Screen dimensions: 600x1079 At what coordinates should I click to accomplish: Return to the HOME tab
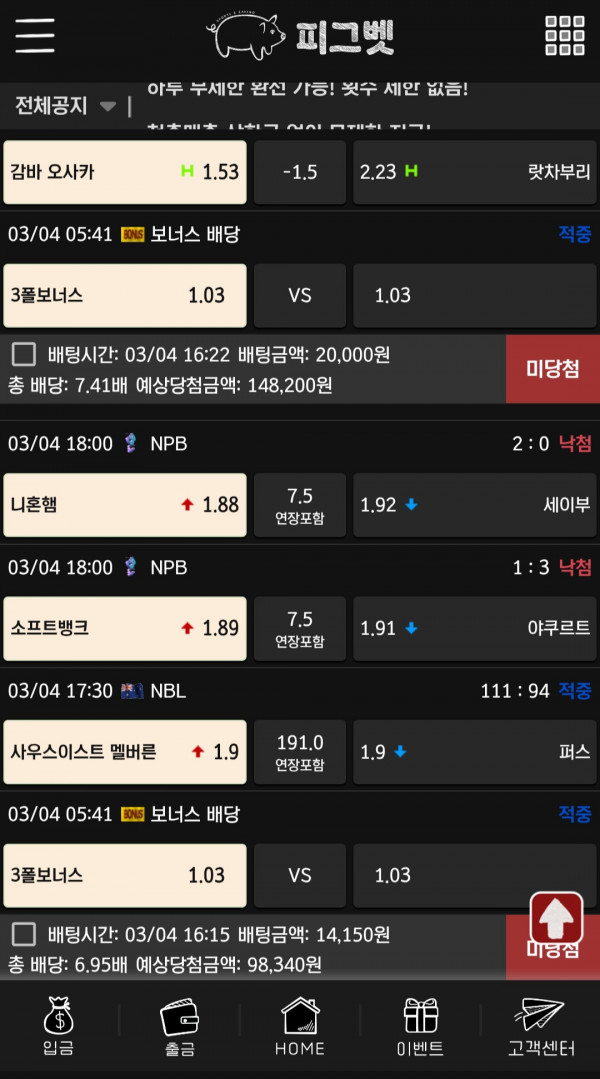pyautogui.click(x=300, y=1027)
